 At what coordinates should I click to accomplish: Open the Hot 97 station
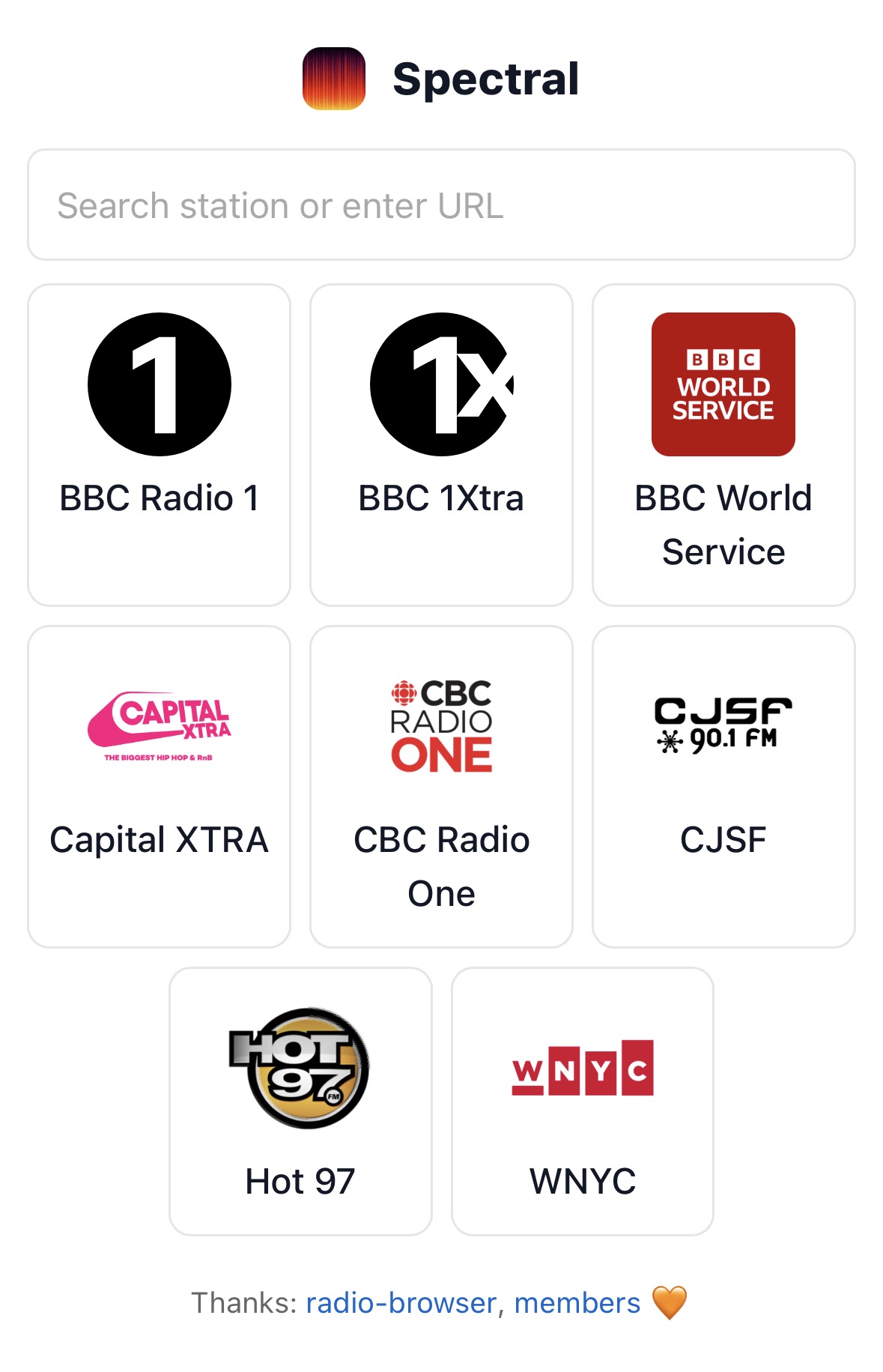coord(300,1100)
